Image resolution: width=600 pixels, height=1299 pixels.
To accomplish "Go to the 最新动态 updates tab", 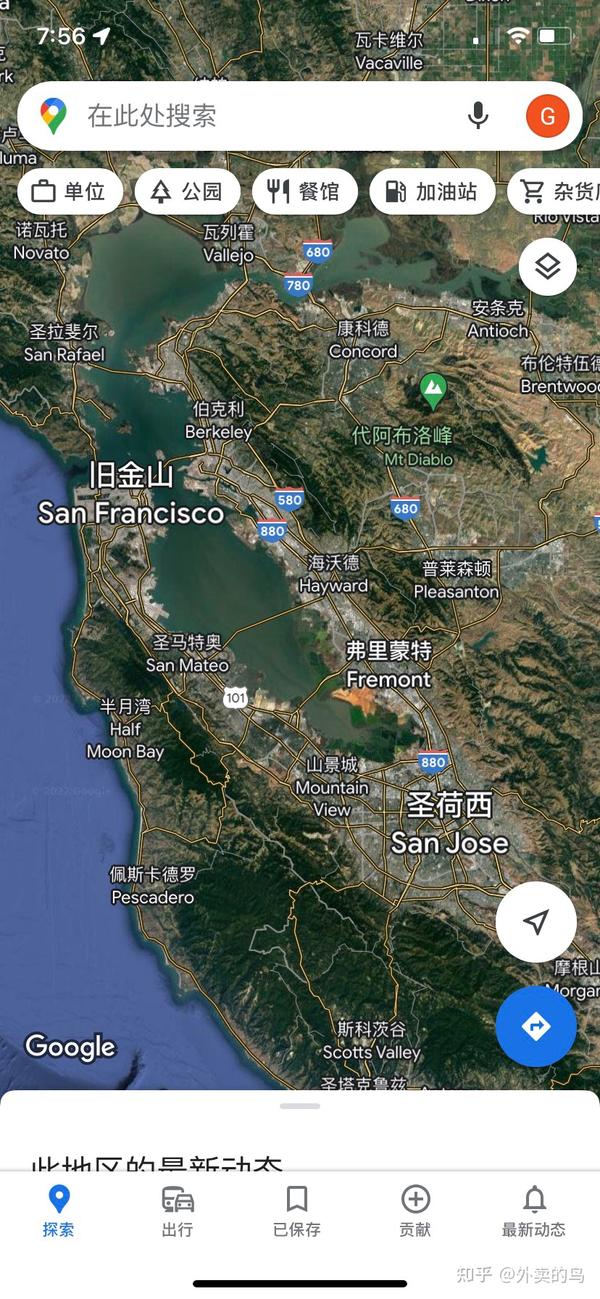I will (x=534, y=1210).
